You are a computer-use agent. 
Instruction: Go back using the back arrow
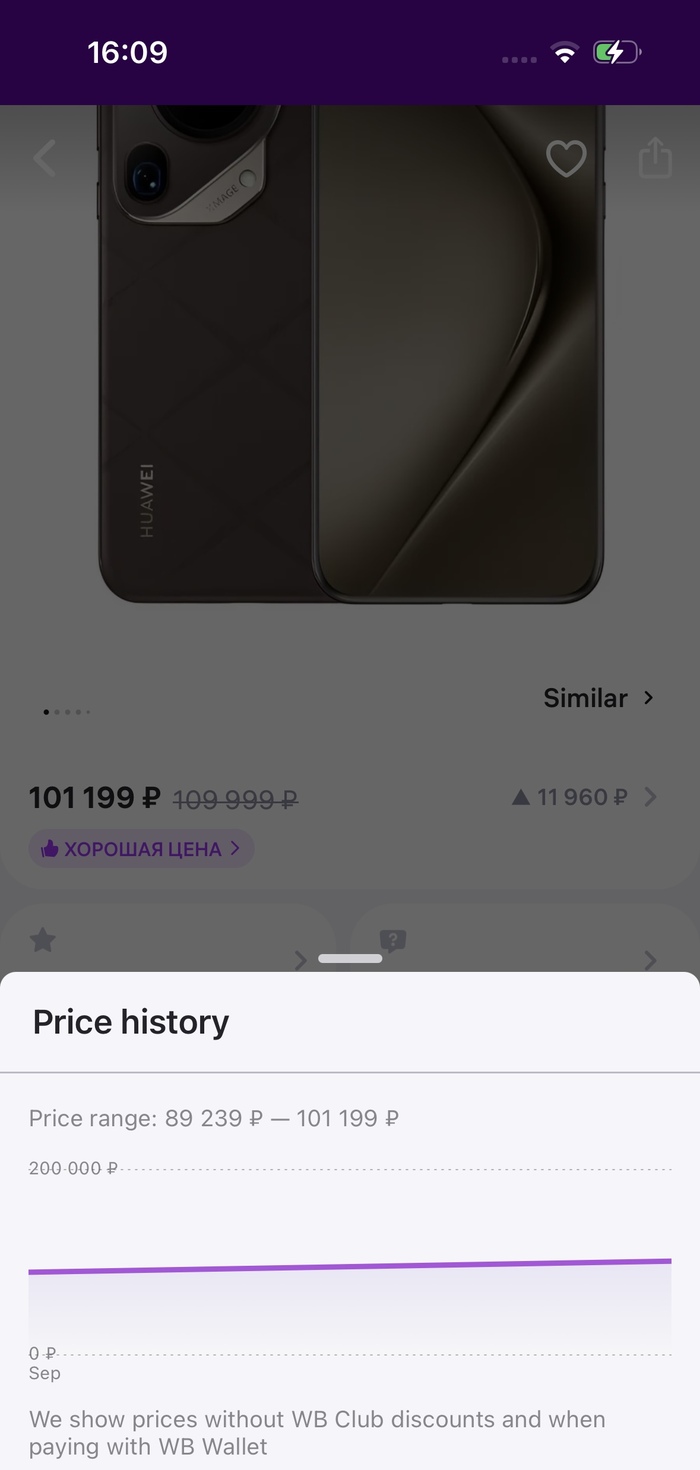[45, 158]
